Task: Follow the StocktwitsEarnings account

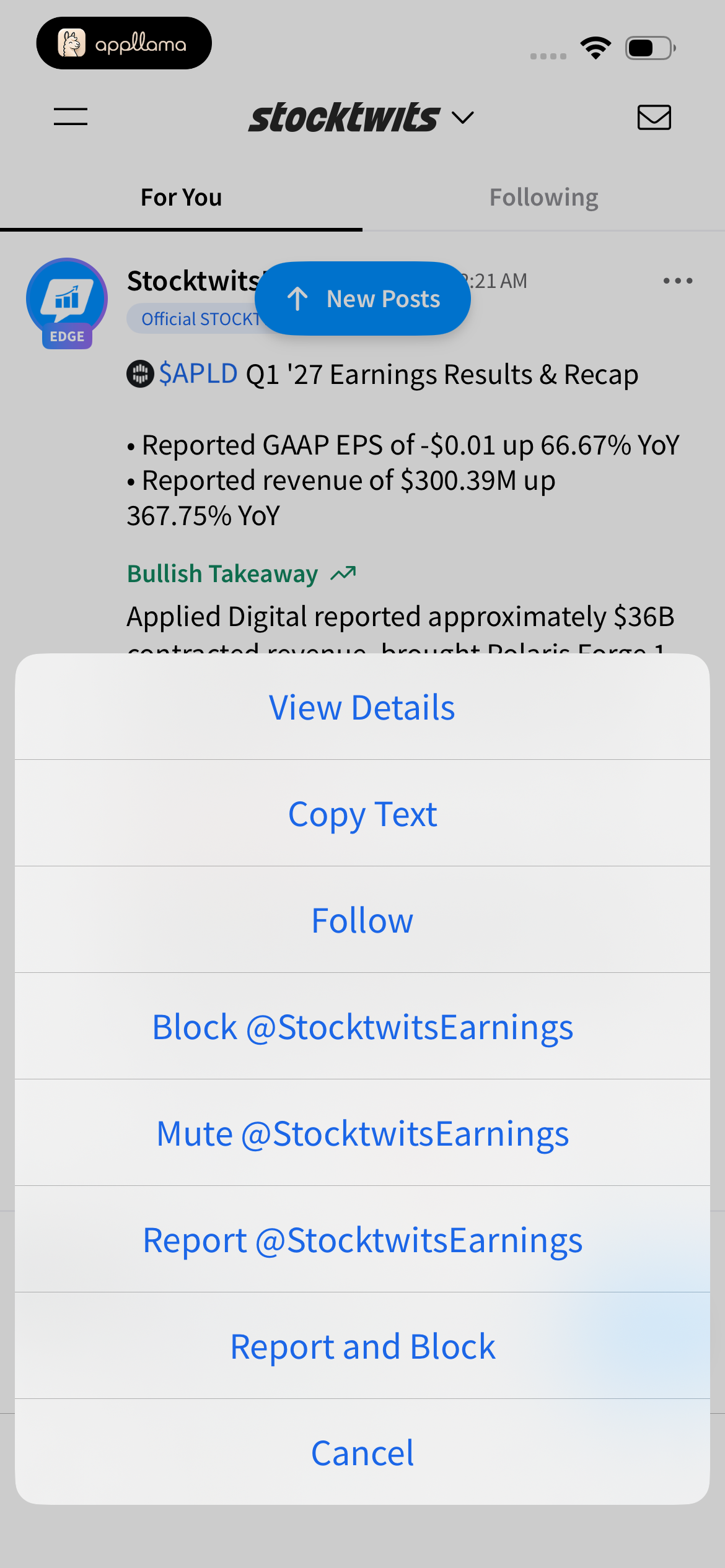Action: (x=362, y=920)
